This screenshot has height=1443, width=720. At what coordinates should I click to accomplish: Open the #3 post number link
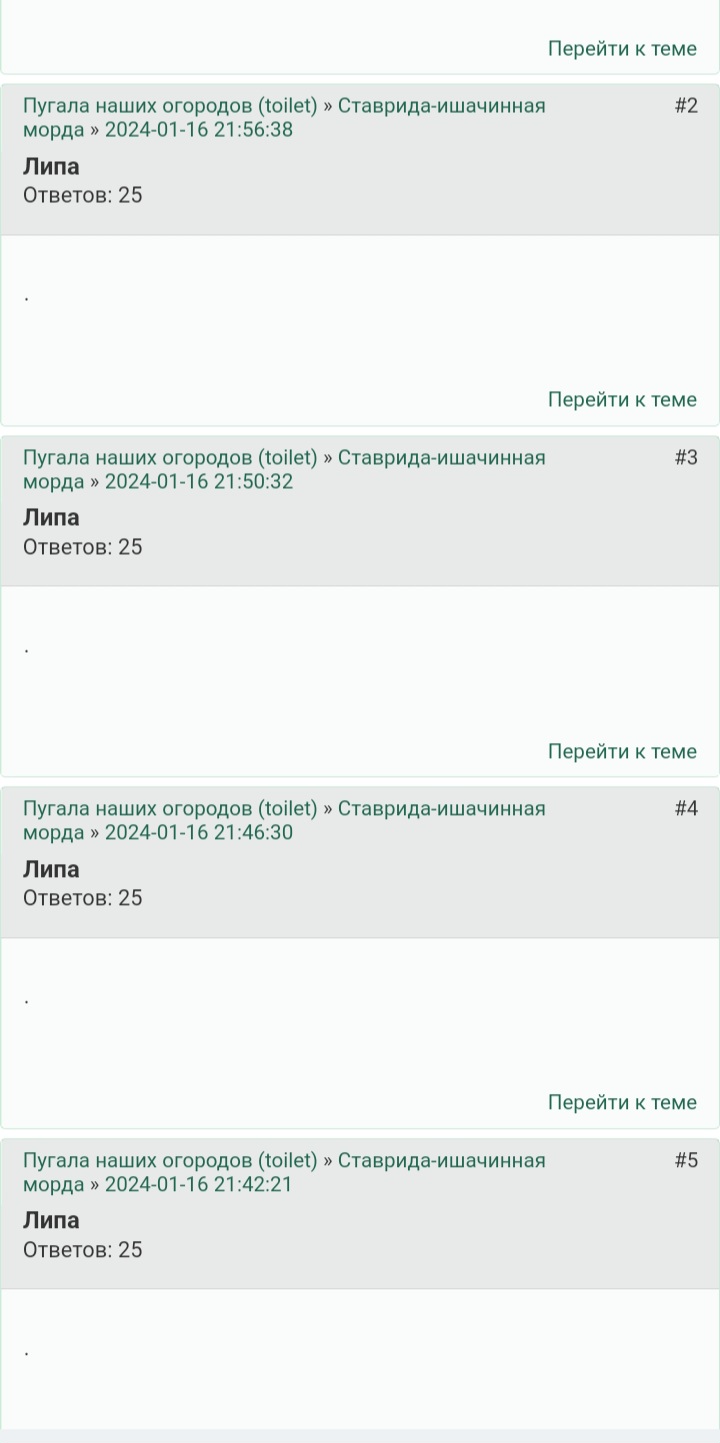(686, 458)
